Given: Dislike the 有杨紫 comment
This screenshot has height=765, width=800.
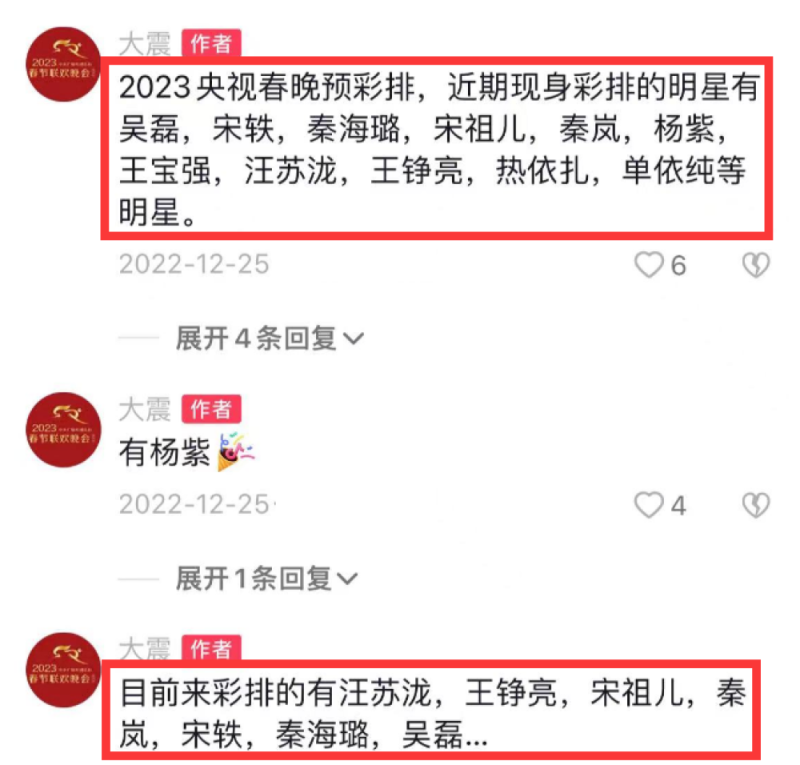Looking at the screenshot, I should pos(755,505).
